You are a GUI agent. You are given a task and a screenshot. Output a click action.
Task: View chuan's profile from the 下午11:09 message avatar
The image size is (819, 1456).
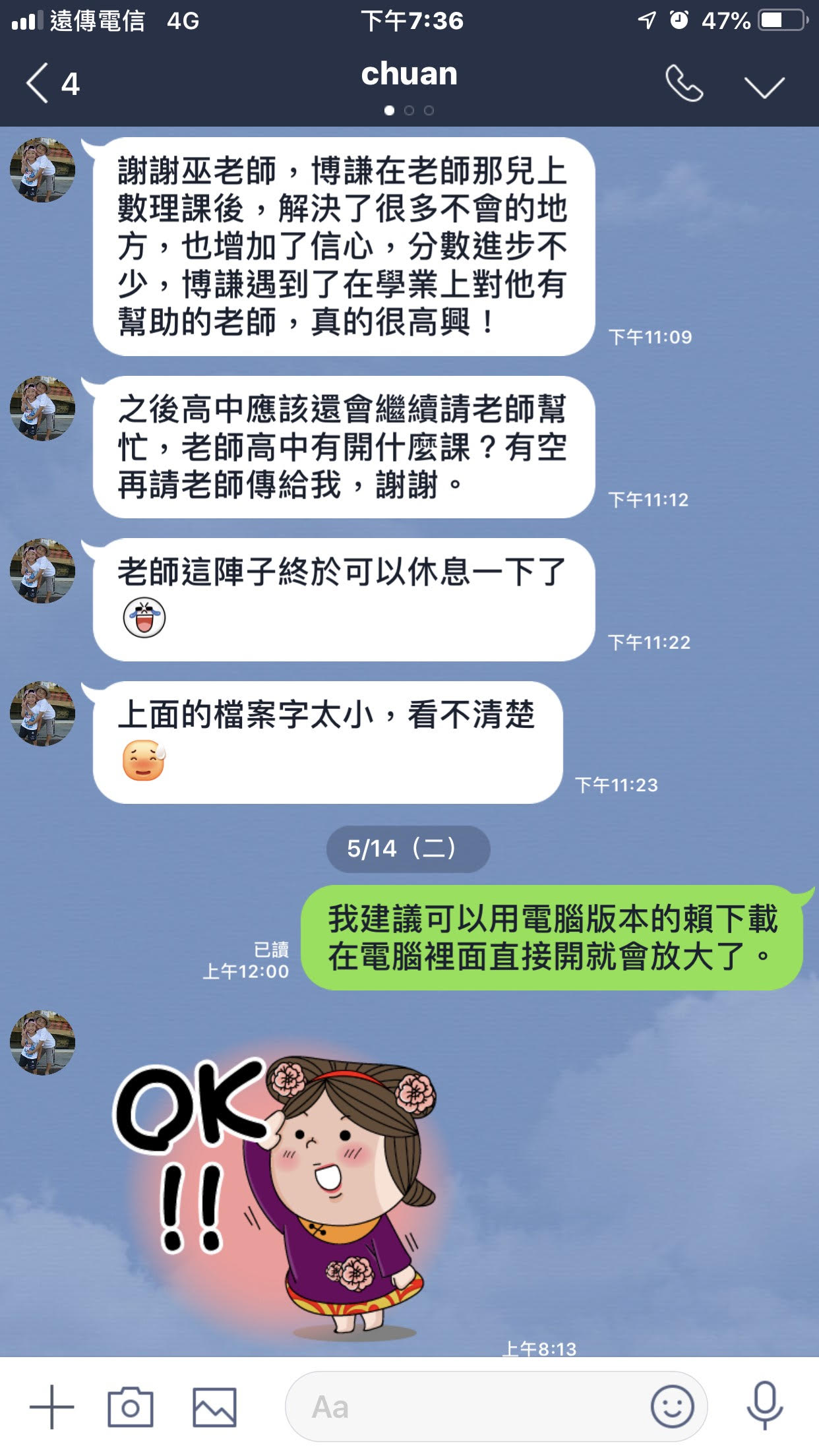click(43, 170)
